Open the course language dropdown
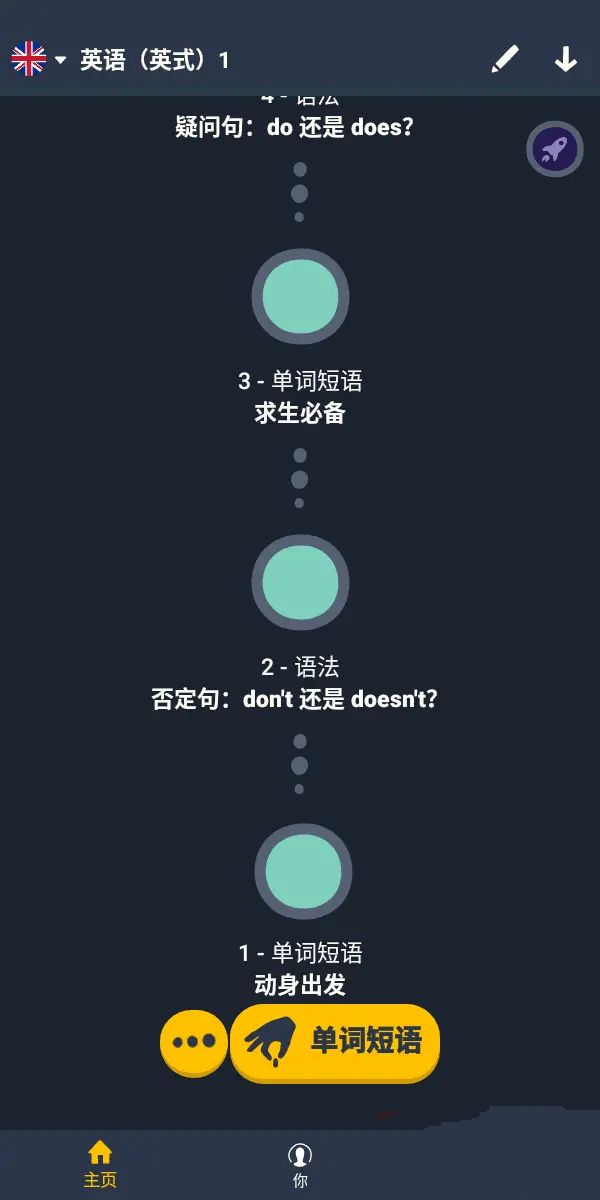The height and width of the screenshot is (1200, 600). point(40,60)
